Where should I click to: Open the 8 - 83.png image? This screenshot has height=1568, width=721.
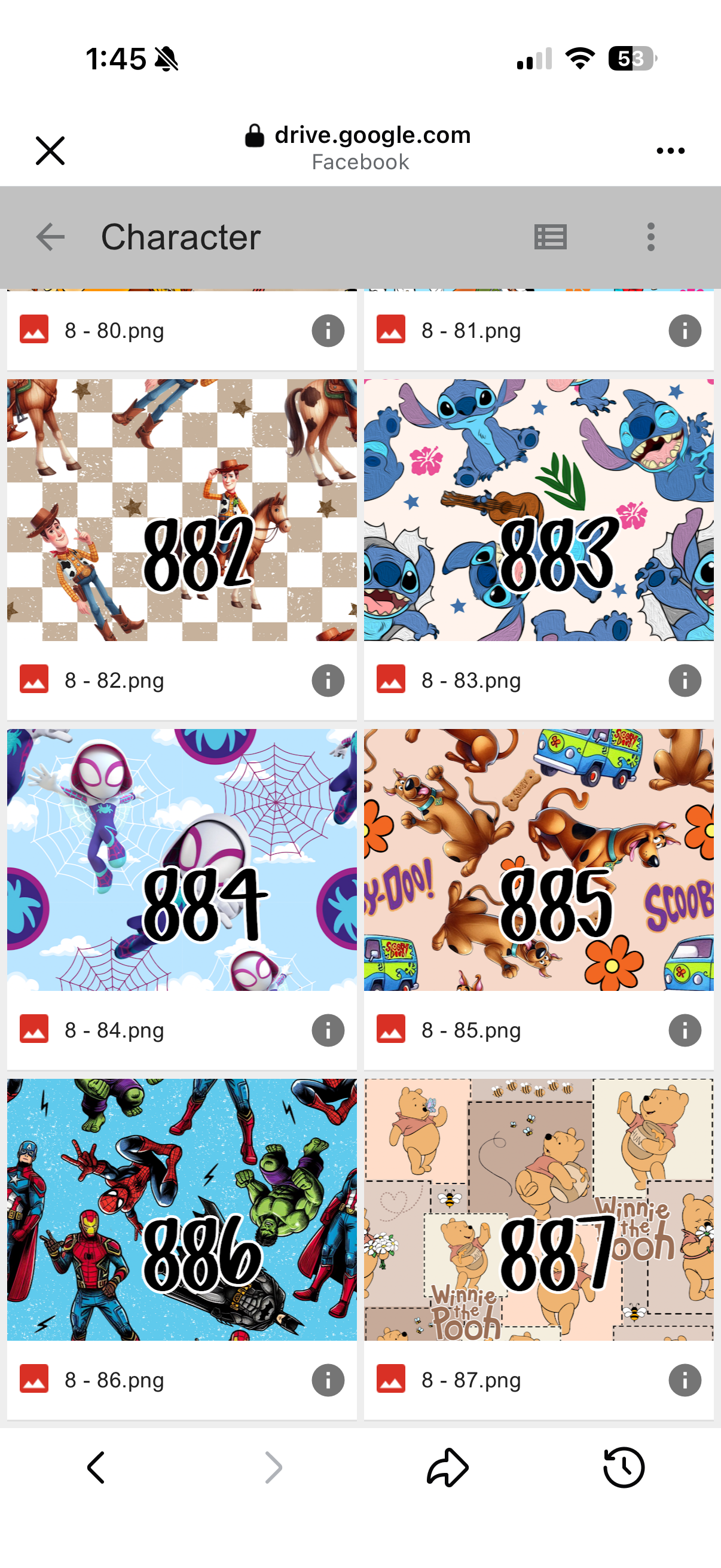[539, 510]
